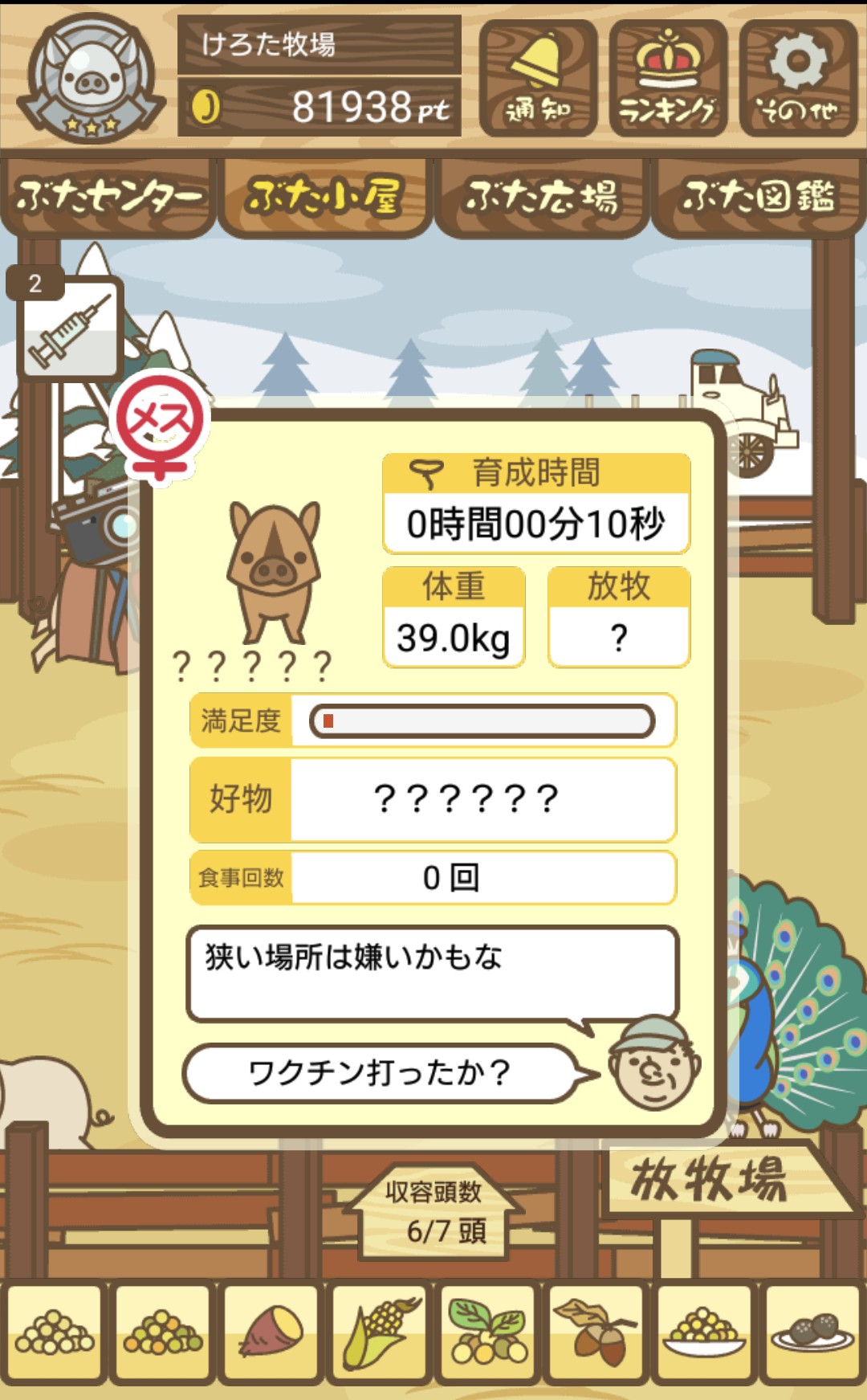Feed the sweet potato to the pig
This screenshot has height=1400, width=867.
[271, 1333]
